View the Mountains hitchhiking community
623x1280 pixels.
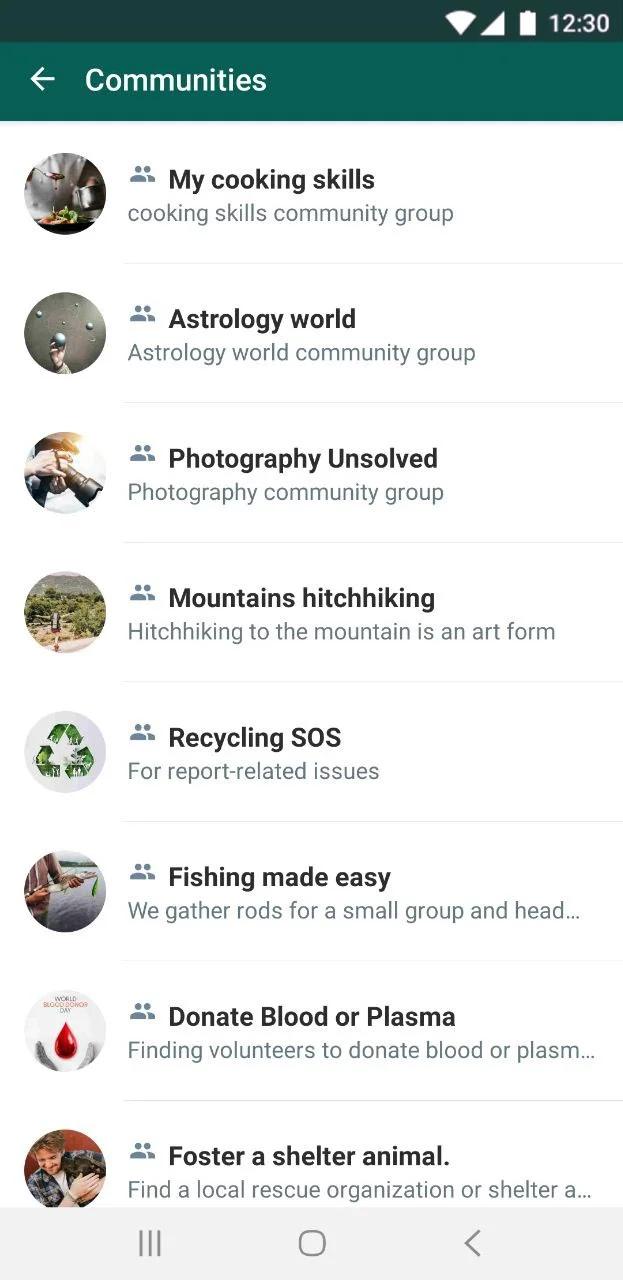pyautogui.click(x=301, y=598)
